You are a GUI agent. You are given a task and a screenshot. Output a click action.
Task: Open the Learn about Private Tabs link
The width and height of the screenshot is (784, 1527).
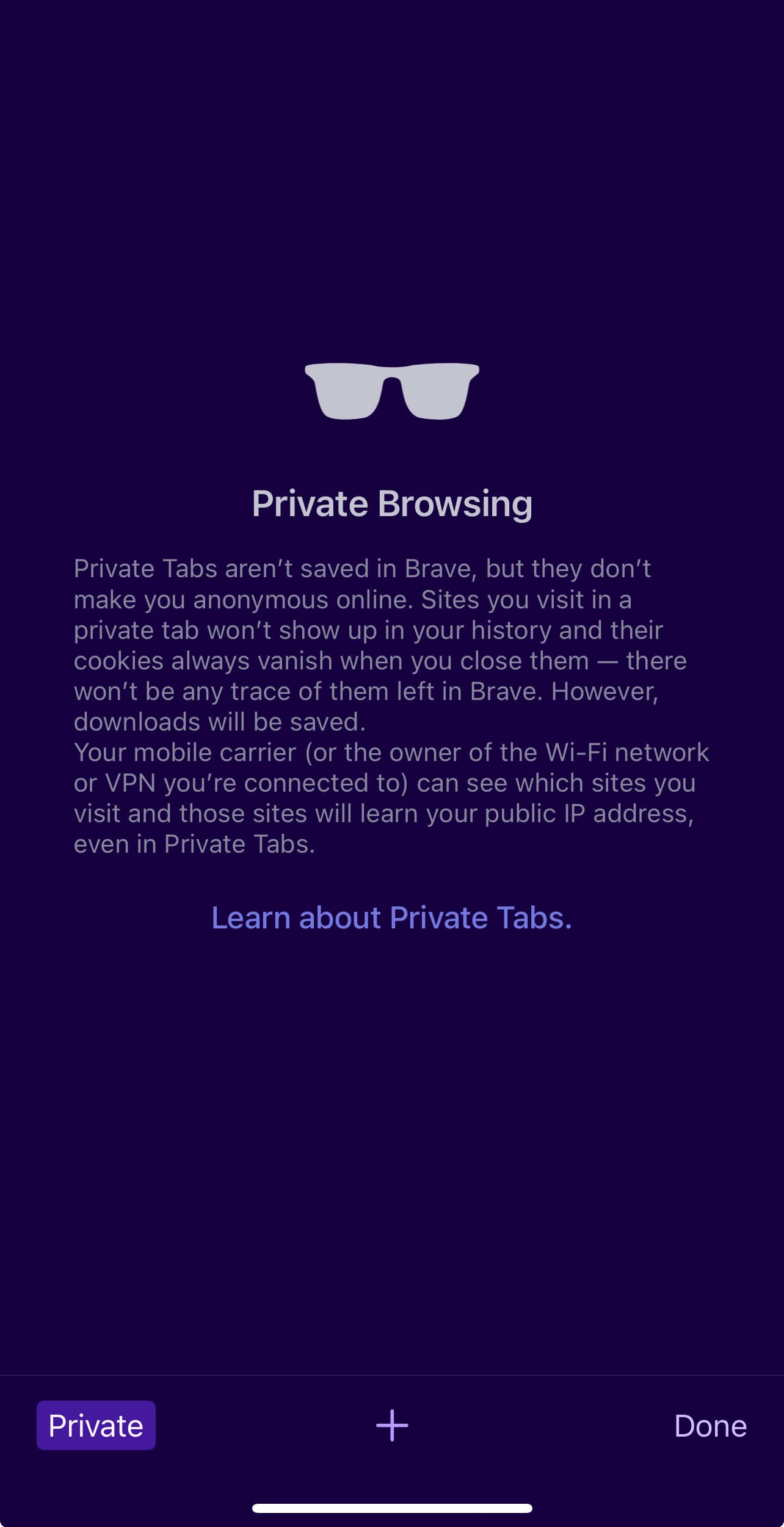click(x=391, y=917)
